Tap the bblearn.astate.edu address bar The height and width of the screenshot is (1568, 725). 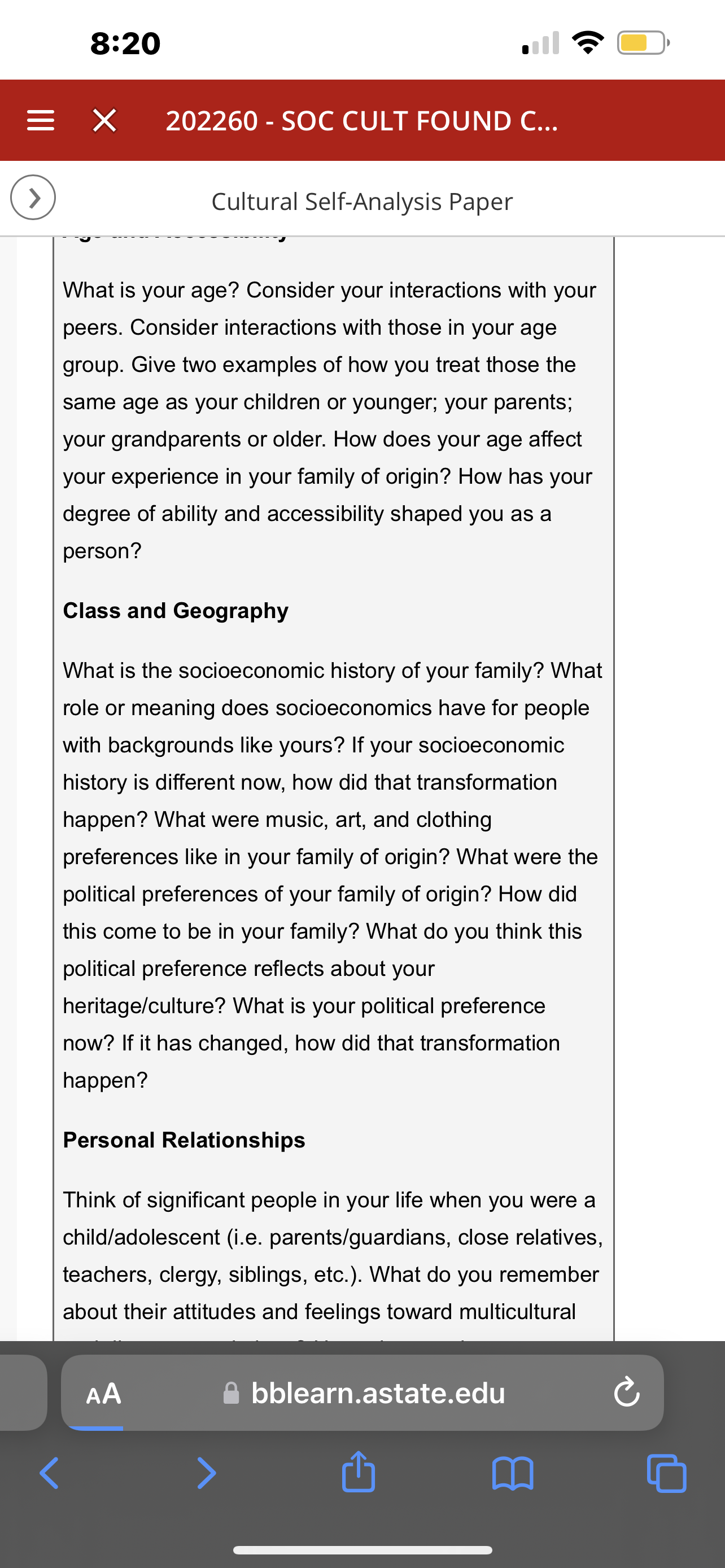pyautogui.click(x=363, y=1392)
